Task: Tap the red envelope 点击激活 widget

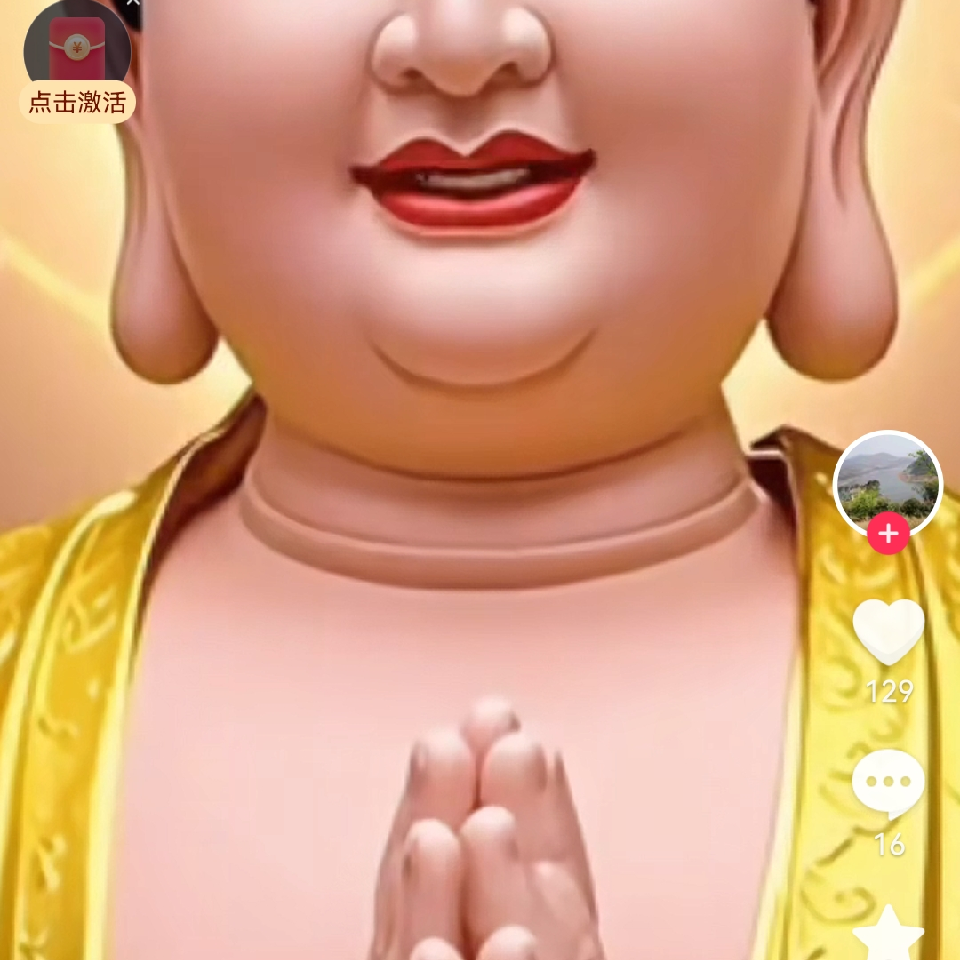Action: coord(77,62)
